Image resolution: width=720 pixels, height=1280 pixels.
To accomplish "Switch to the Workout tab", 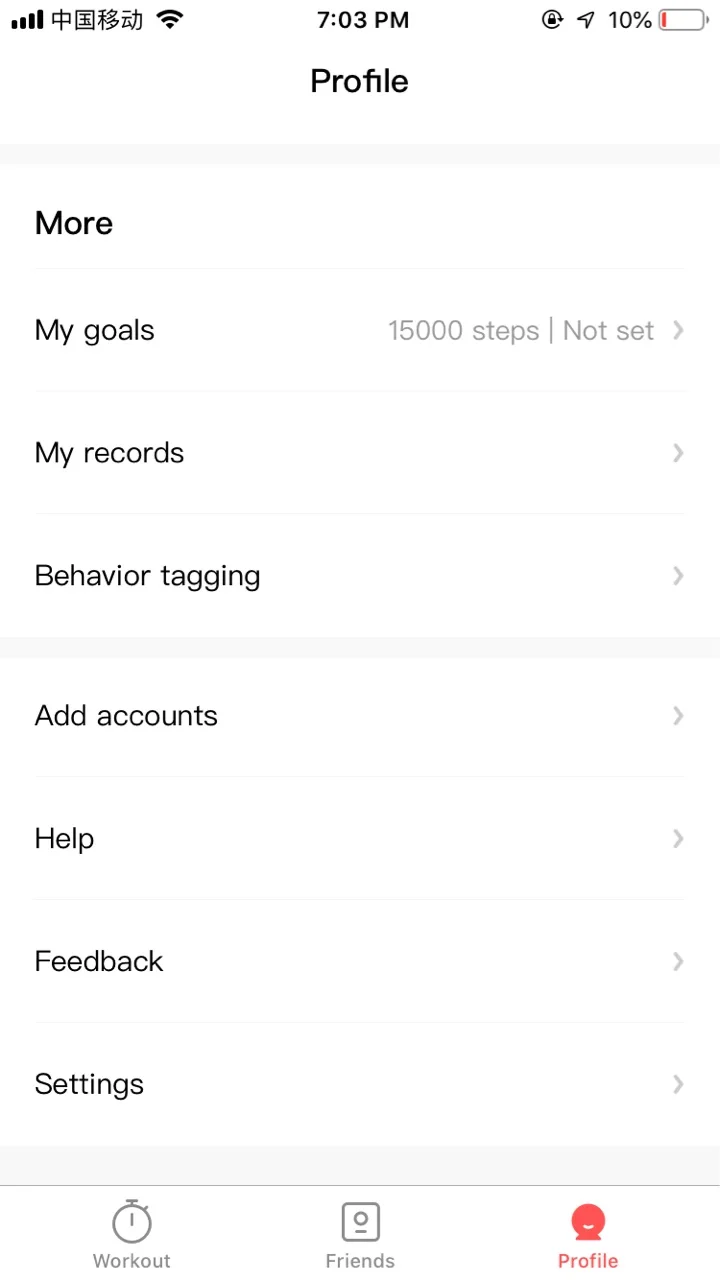I will pos(132,1234).
